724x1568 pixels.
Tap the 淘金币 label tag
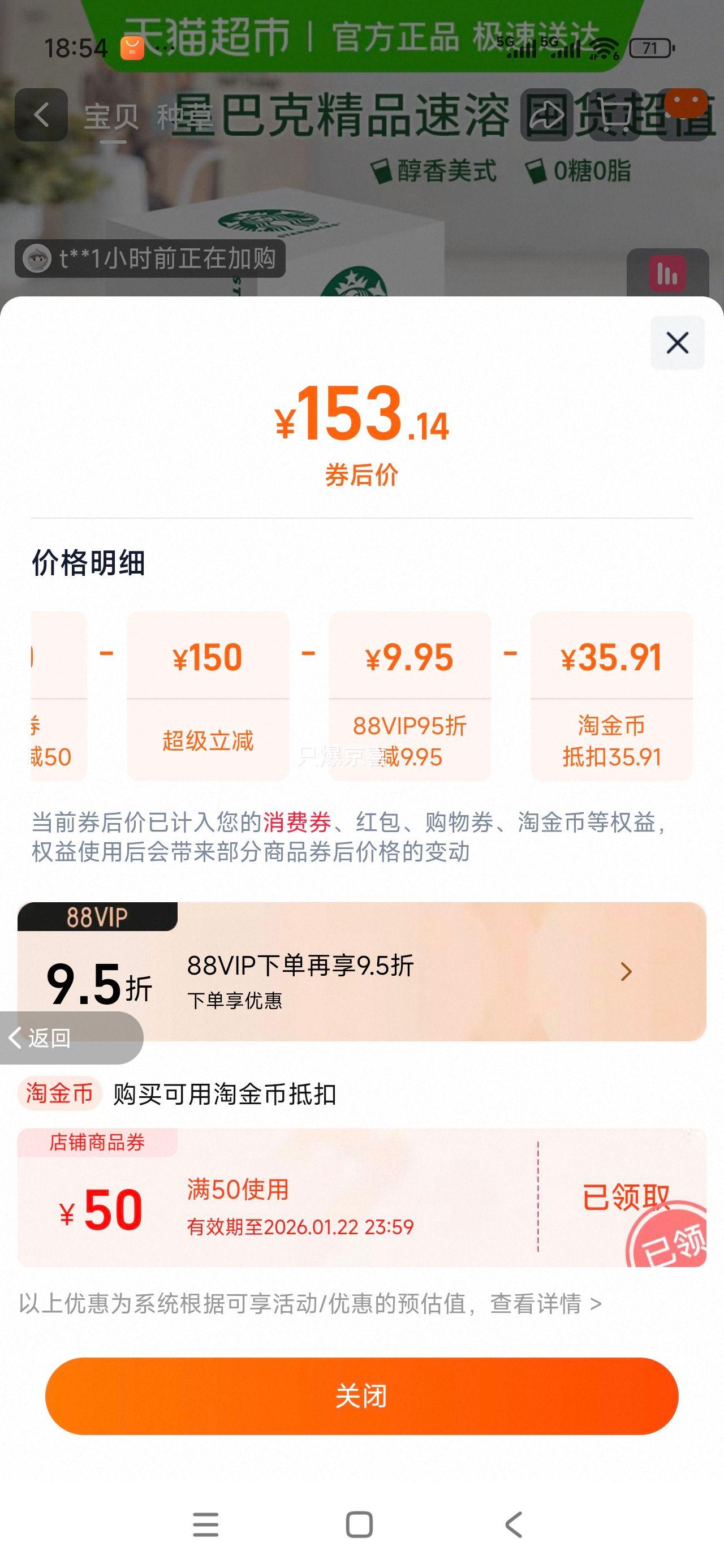[x=58, y=1094]
